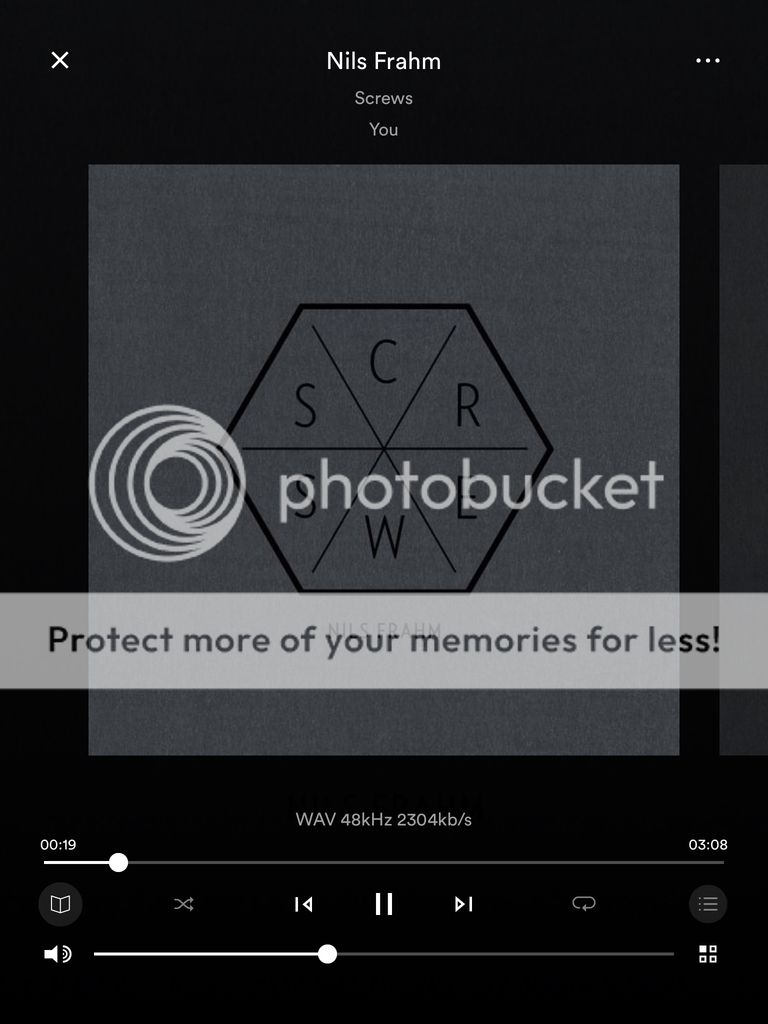
Task: Open the booklet info icon
Action: 60,904
